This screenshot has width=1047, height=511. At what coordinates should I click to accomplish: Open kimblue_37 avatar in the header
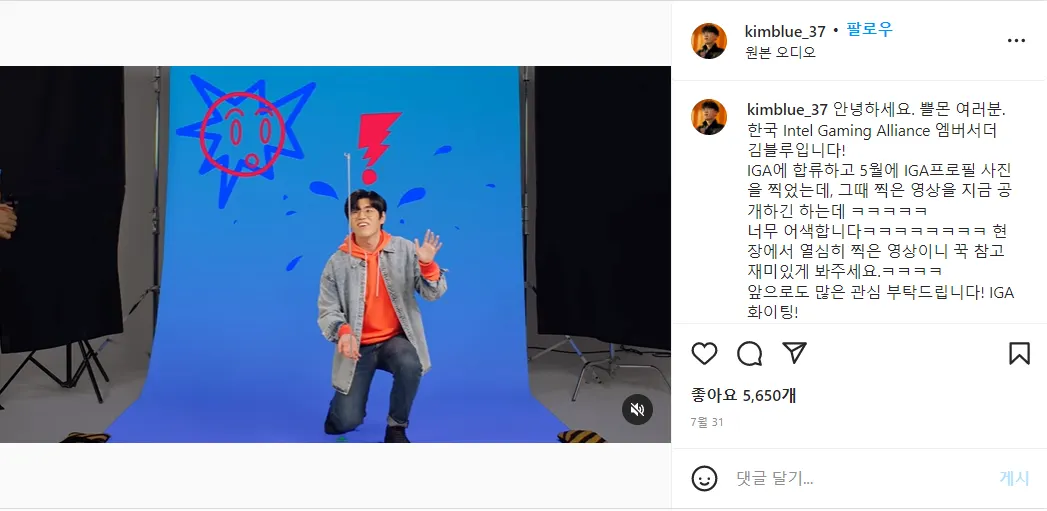(709, 41)
